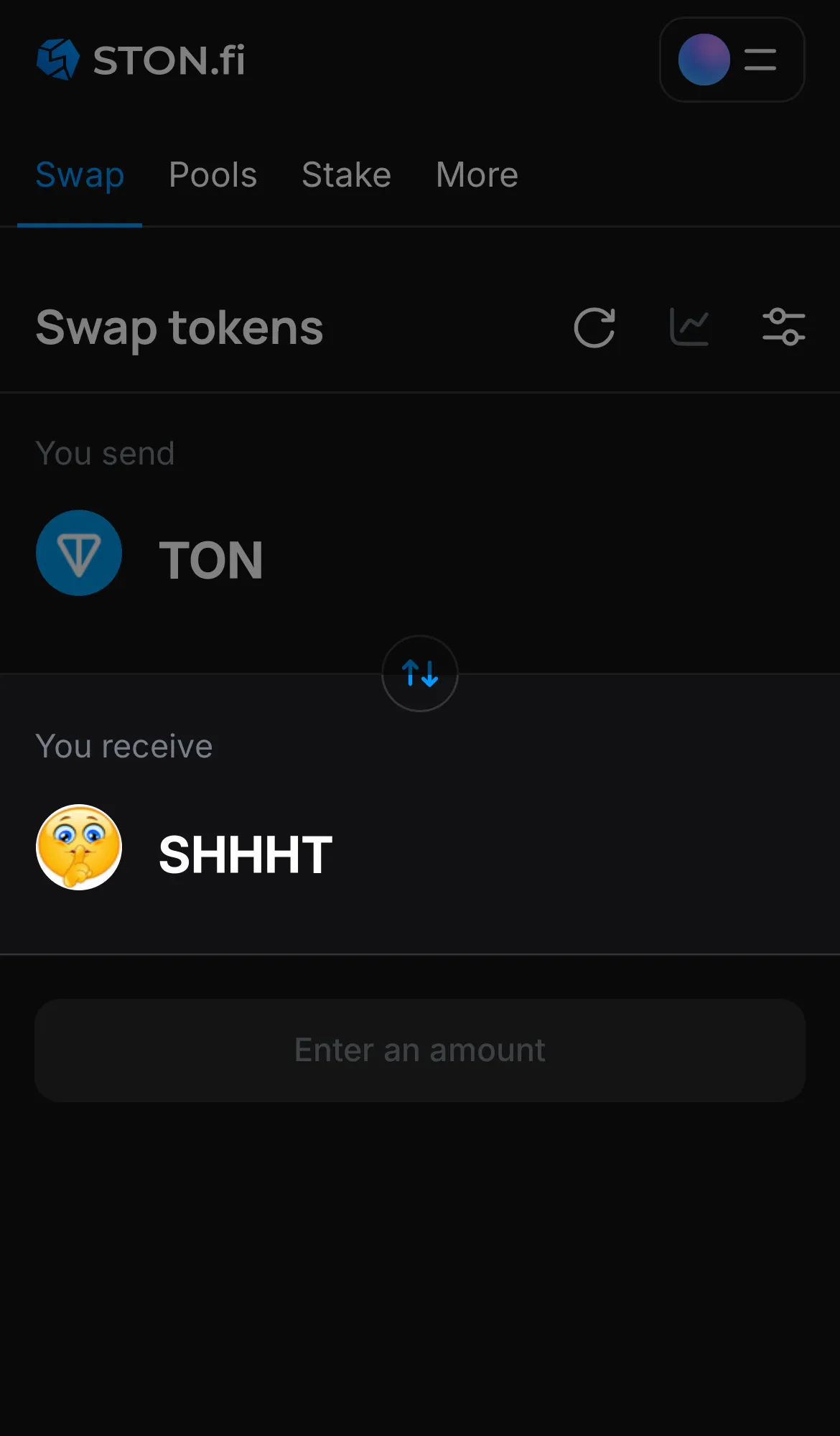
Task: Toggle swap direction between TON and SHHHT
Action: pos(419,673)
